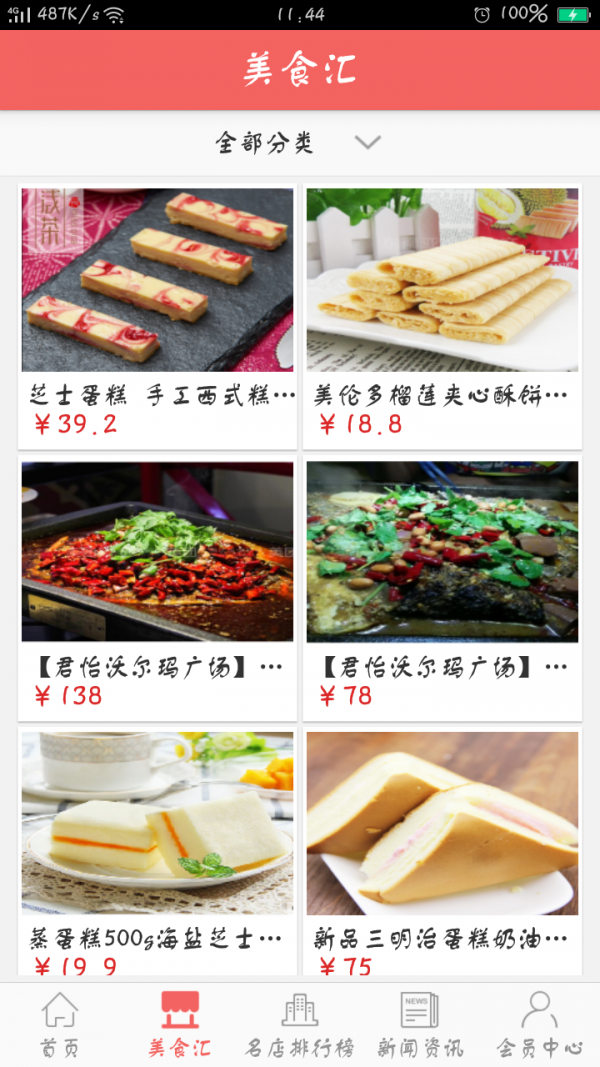Go to the 首页 home tab
Screen dimensions: 600x1067
(60, 1025)
